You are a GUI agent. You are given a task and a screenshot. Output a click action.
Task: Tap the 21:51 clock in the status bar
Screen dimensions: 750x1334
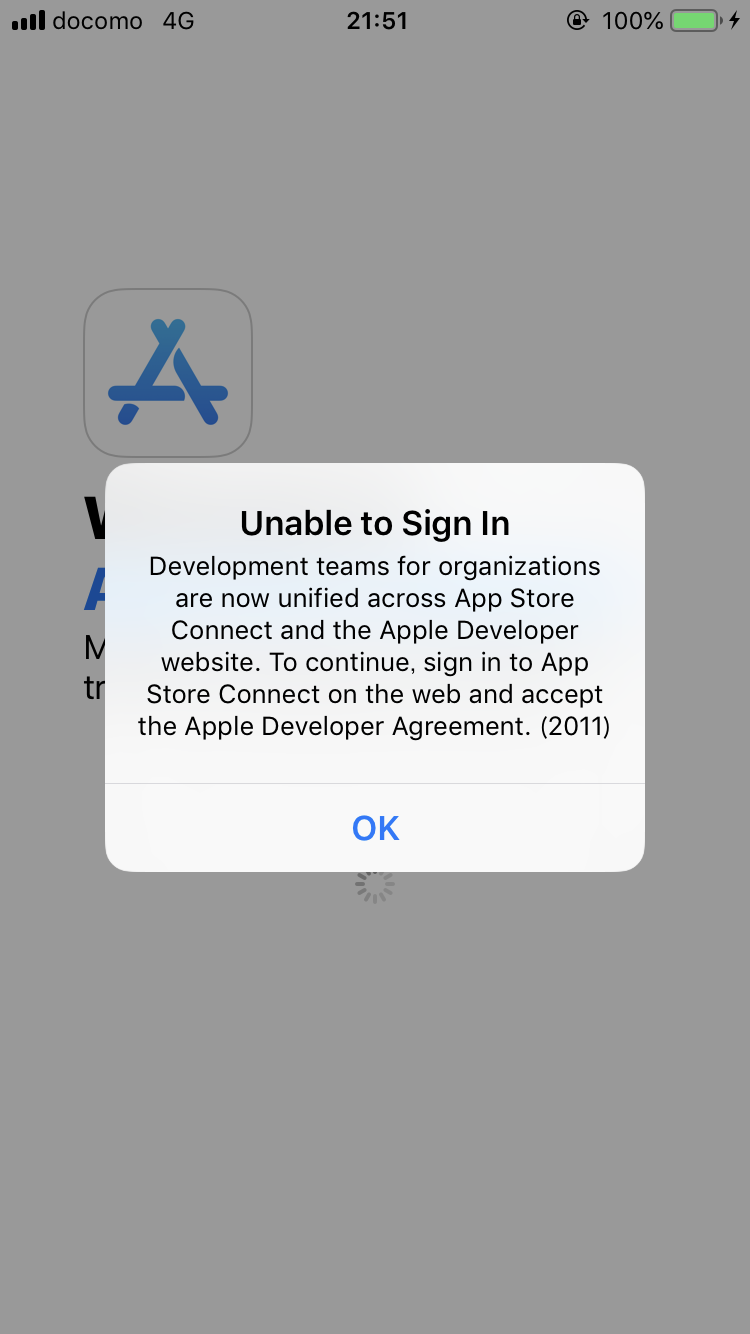[376, 20]
